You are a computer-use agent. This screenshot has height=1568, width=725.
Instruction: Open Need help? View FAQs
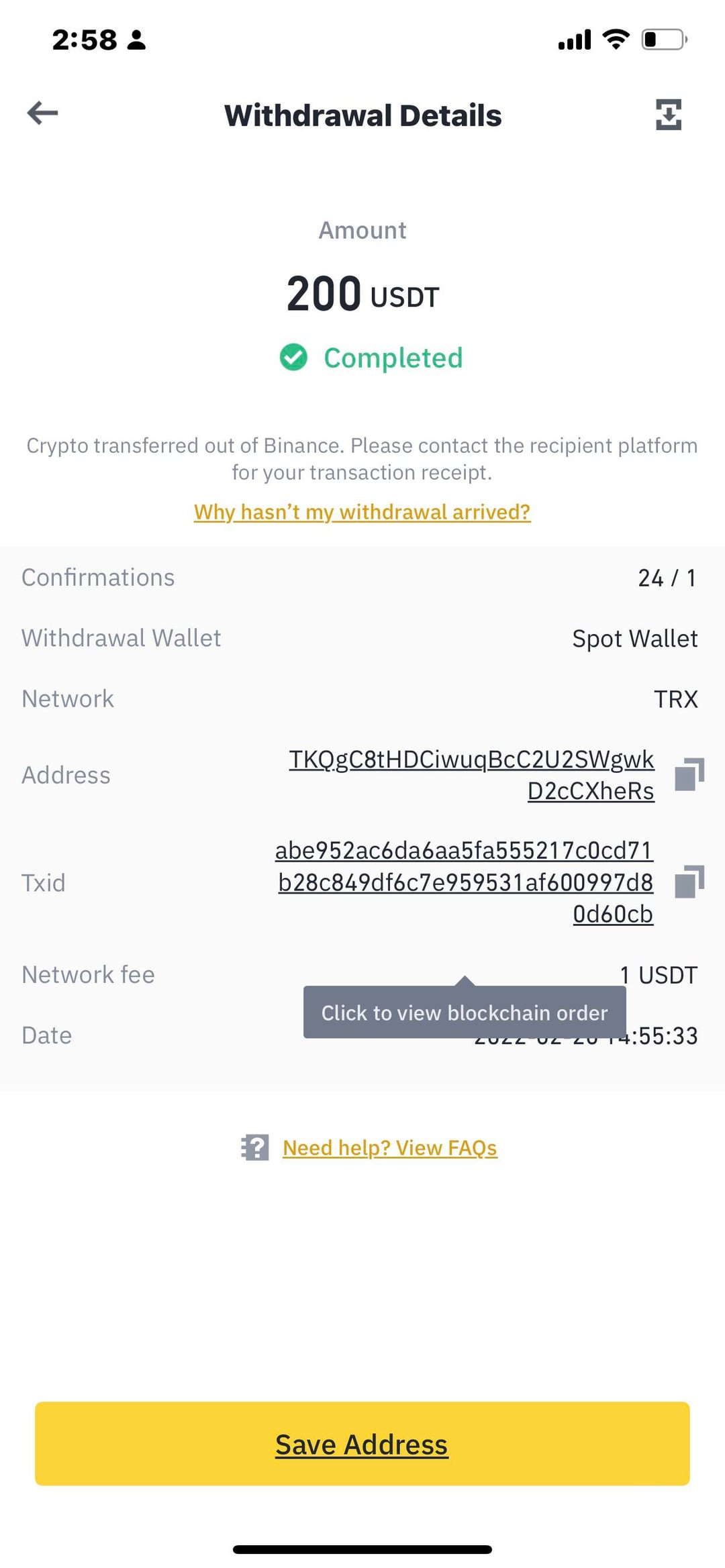pyautogui.click(x=389, y=1148)
